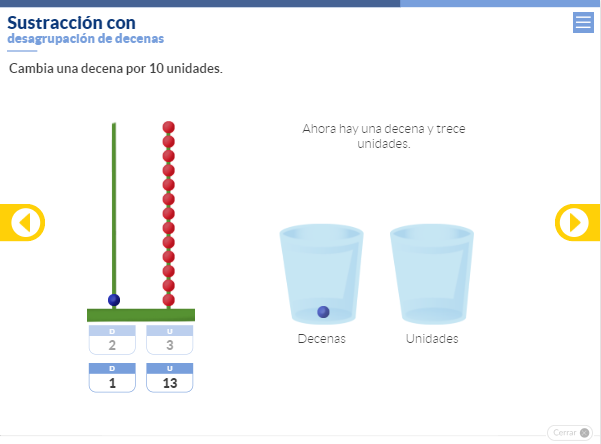Tap the Cerrar close button
The image size is (601, 444).
(x=570, y=432)
